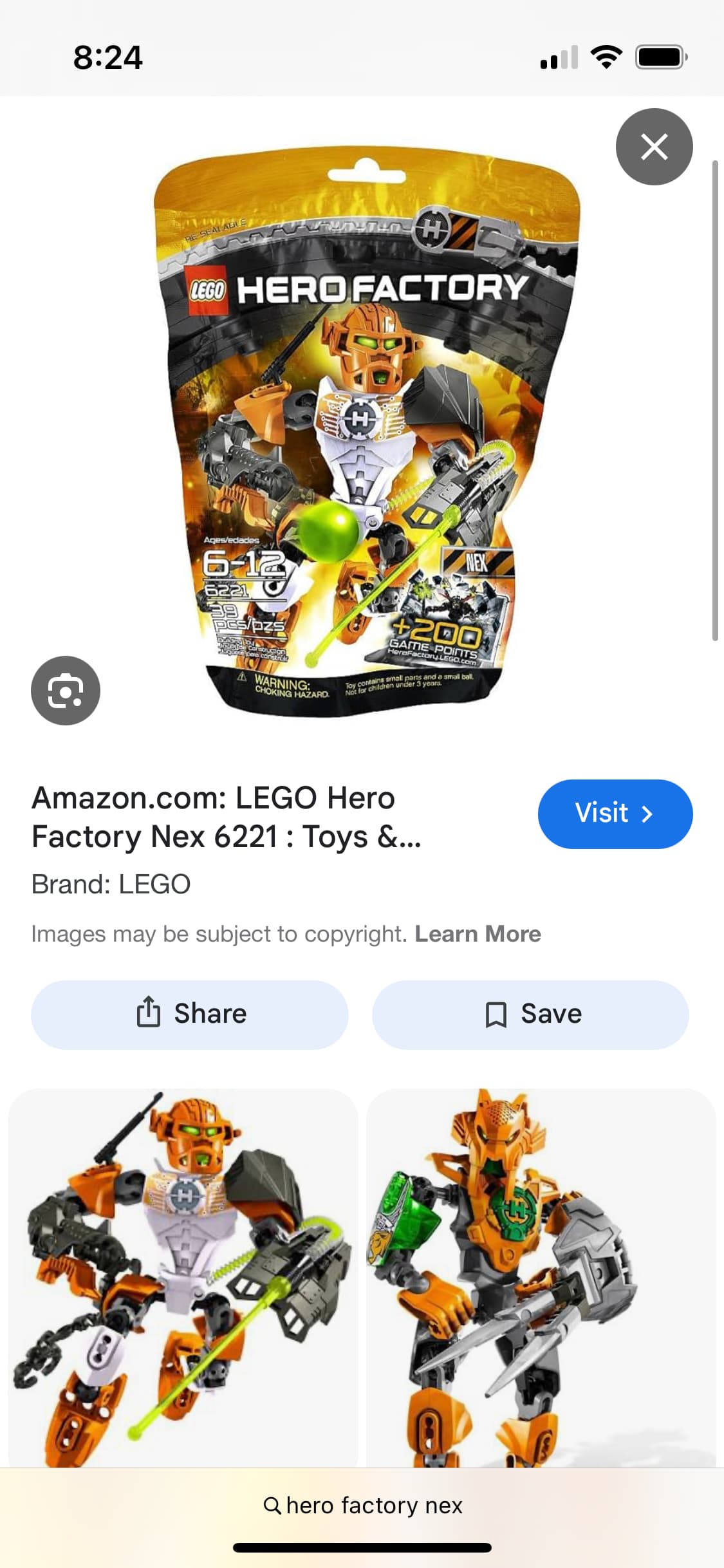Screen dimensions: 724x1568
Task: Search this image with Google Lens
Action: [66, 691]
